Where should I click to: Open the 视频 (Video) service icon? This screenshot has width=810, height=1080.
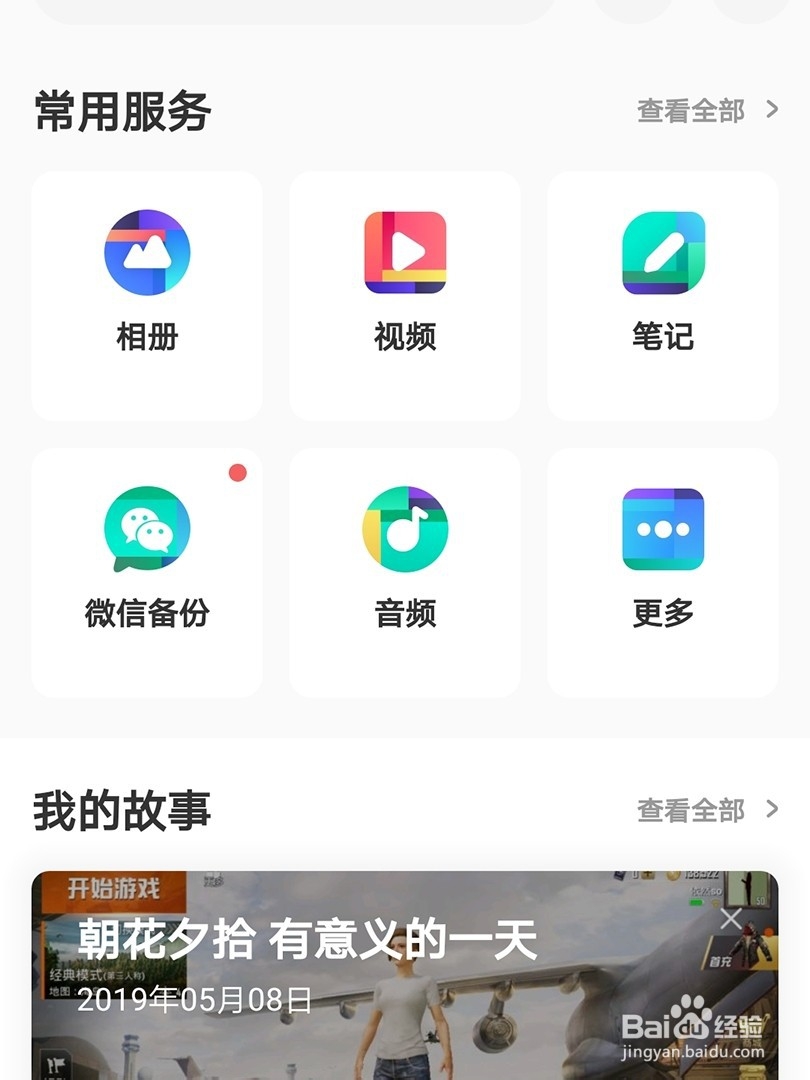pyautogui.click(x=404, y=252)
